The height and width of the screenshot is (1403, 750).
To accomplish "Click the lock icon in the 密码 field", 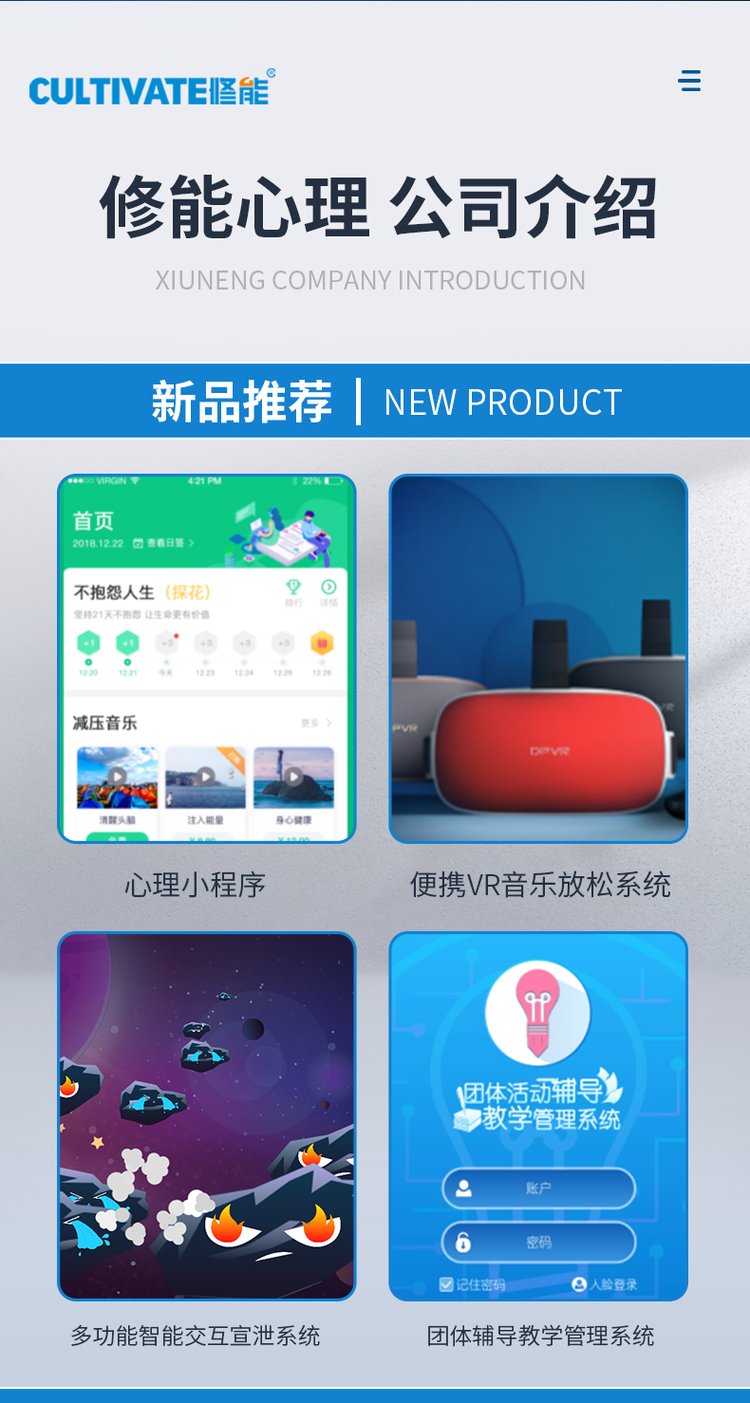I will pos(463,1242).
